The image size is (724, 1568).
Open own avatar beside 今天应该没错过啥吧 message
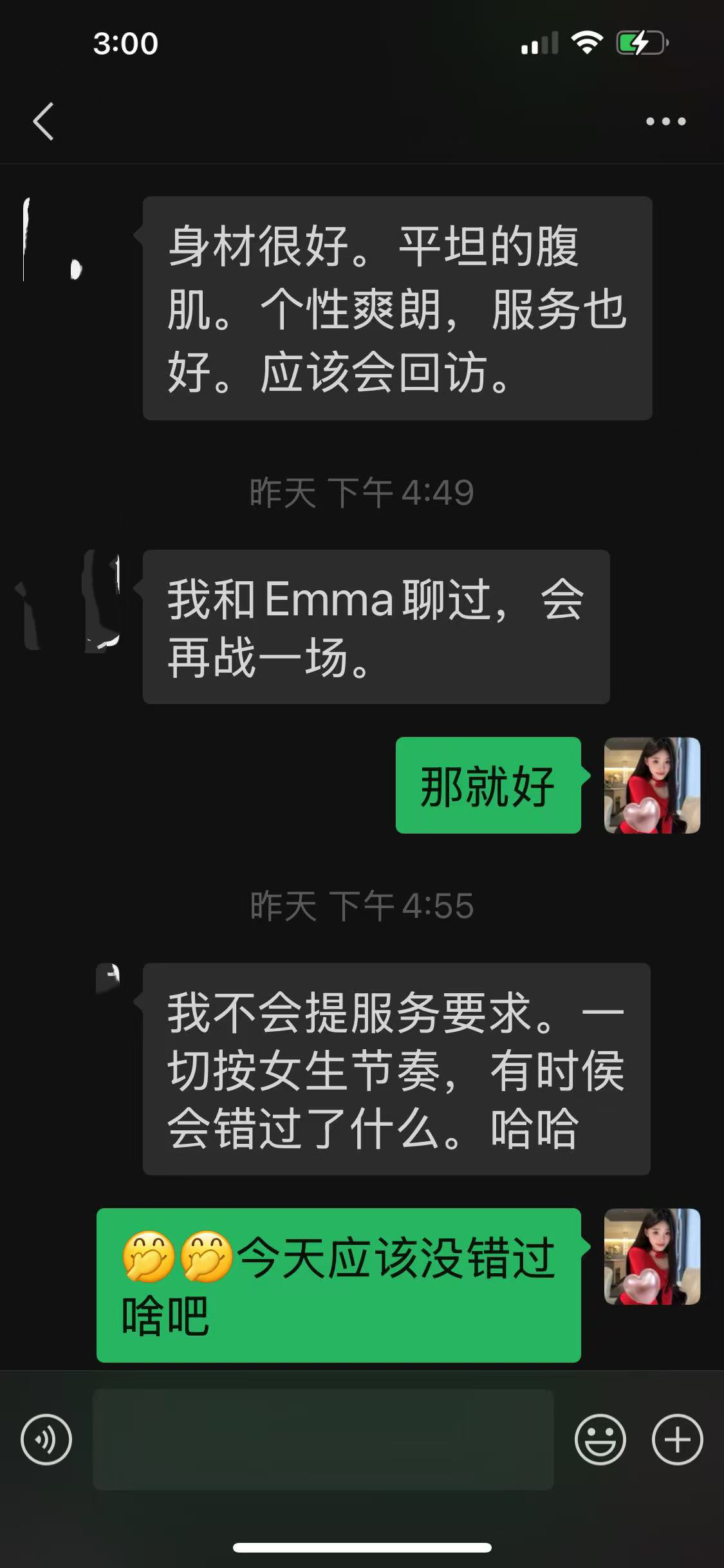pyautogui.click(x=652, y=1256)
